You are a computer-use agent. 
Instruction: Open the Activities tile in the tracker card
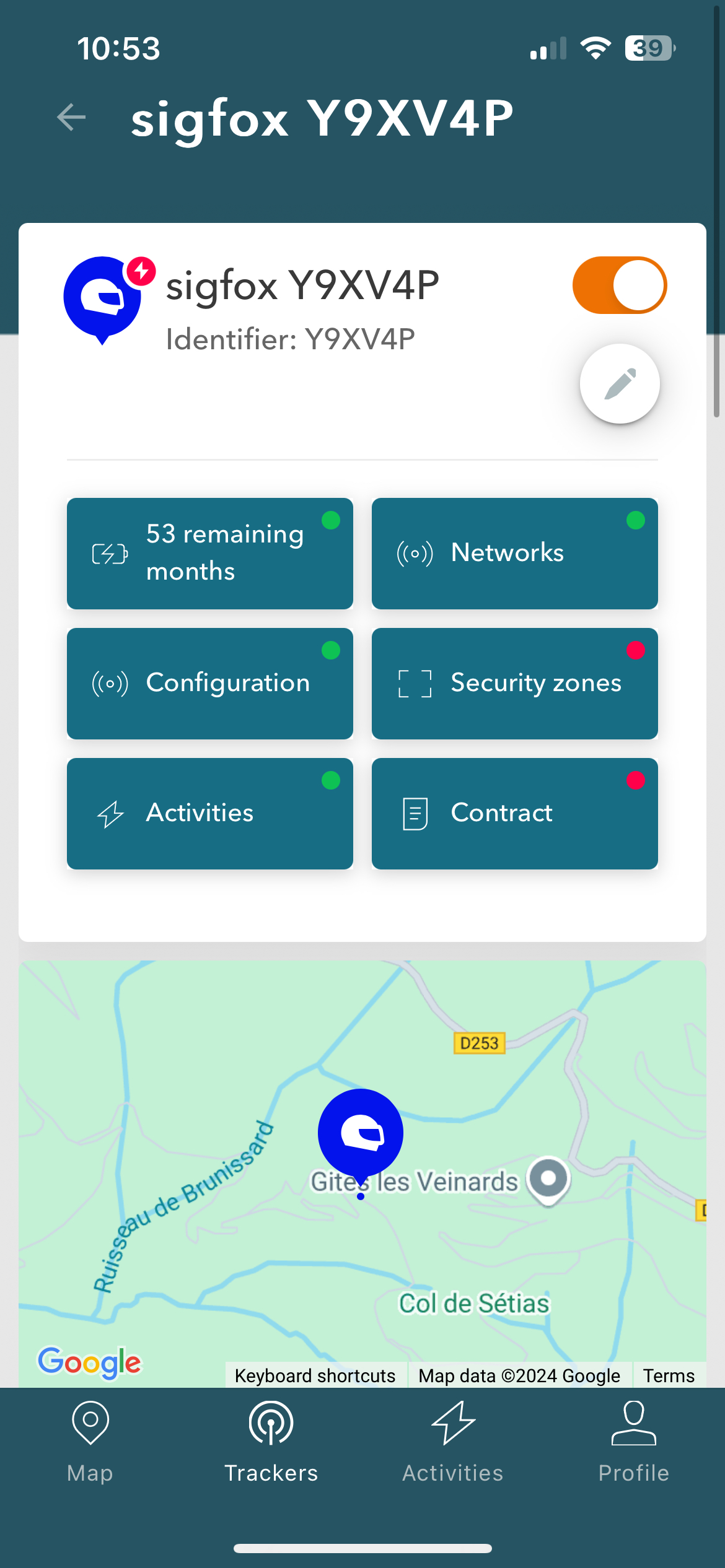coord(210,813)
